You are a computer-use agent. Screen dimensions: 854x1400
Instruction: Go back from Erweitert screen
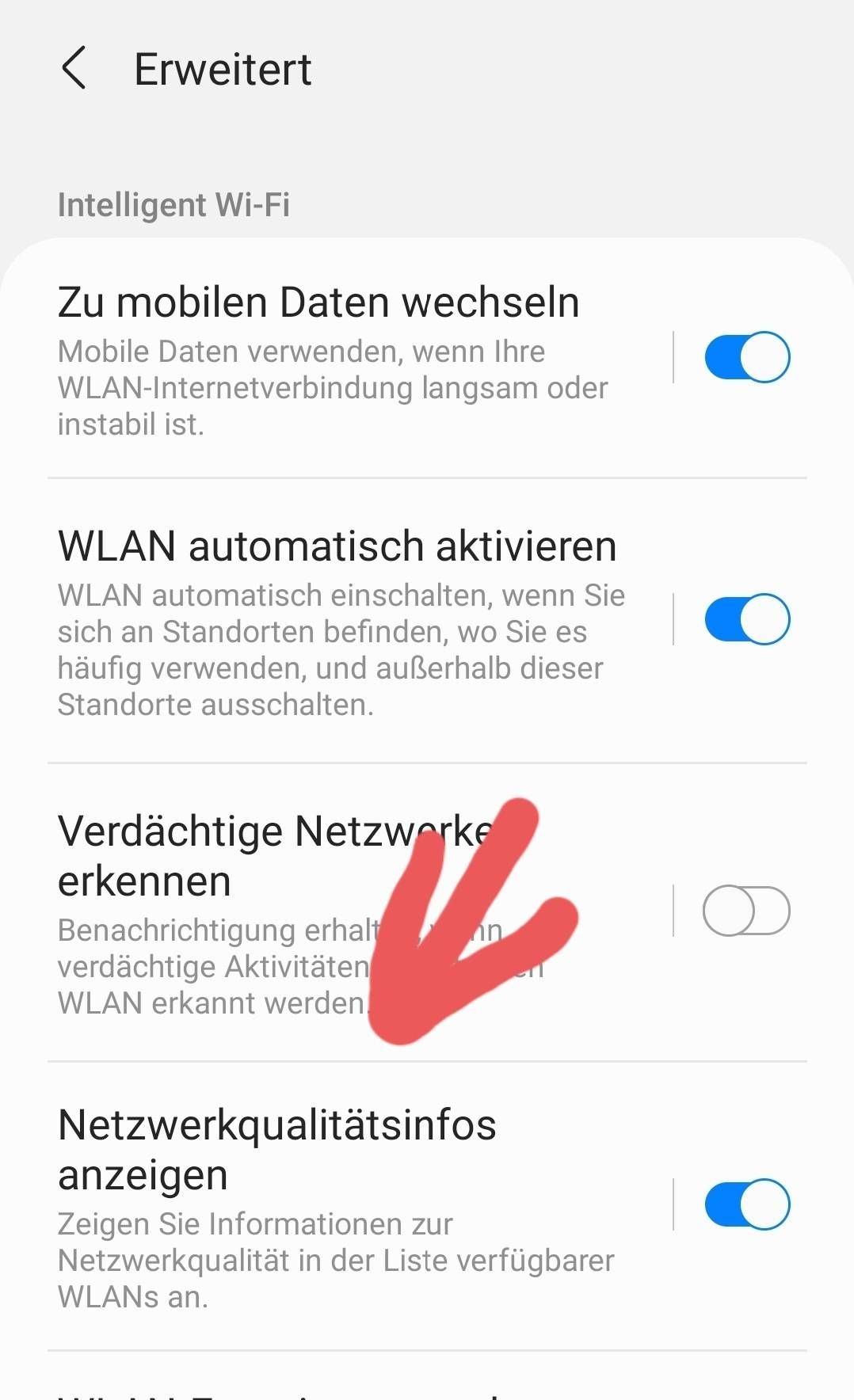tap(74, 68)
